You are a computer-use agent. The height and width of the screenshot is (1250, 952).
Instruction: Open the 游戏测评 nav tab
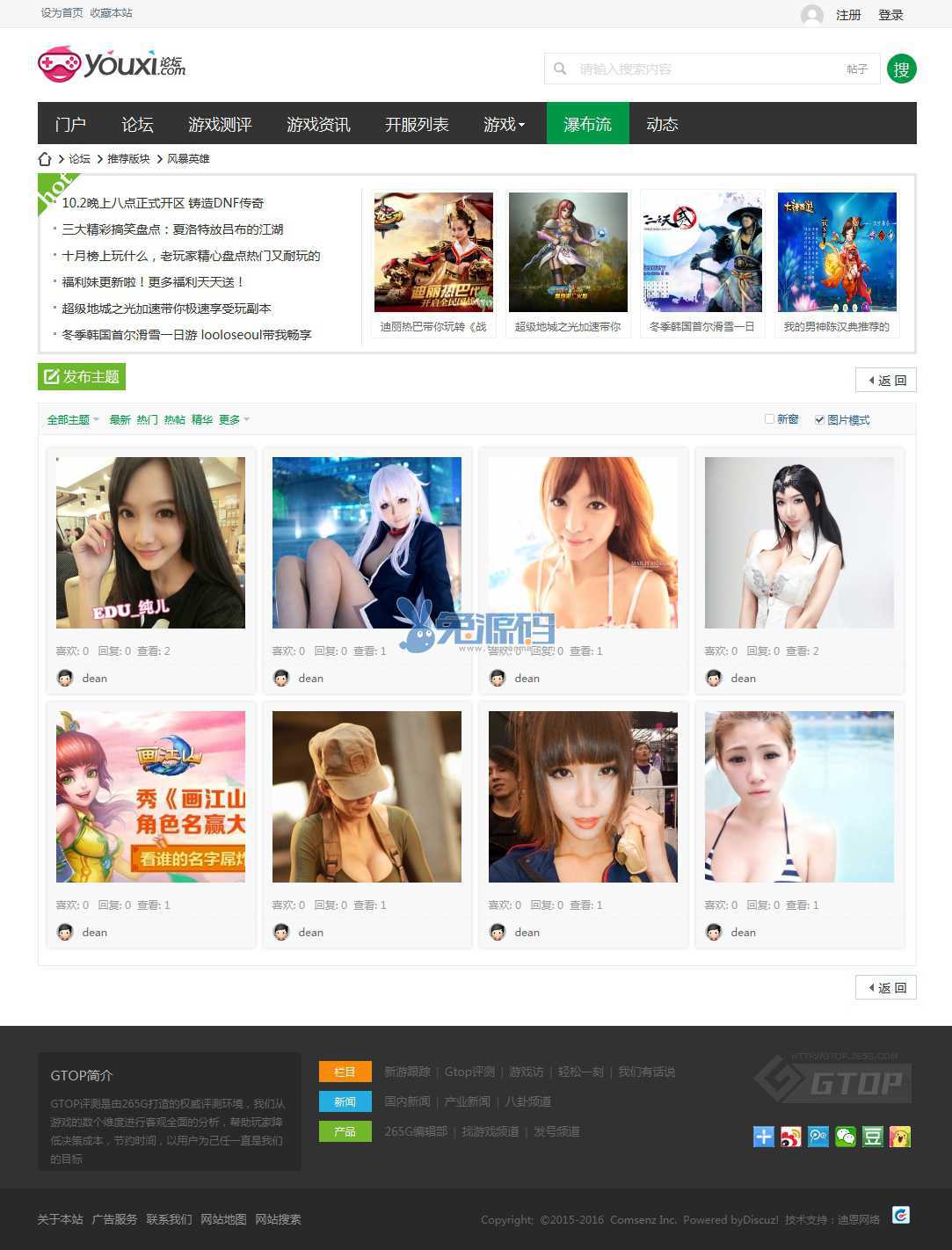coord(220,124)
